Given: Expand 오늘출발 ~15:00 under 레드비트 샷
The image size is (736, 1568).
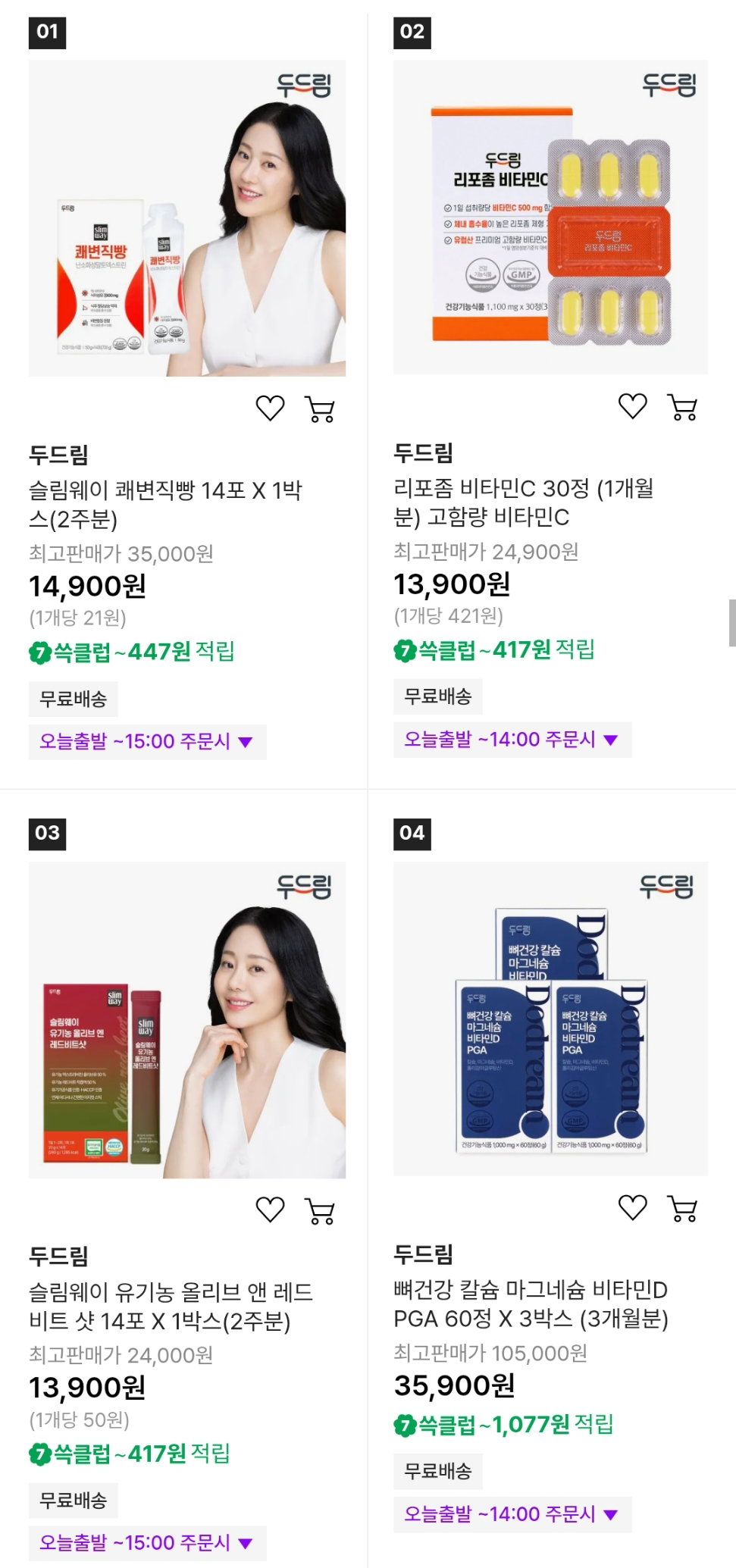Looking at the screenshot, I should [x=148, y=1542].
